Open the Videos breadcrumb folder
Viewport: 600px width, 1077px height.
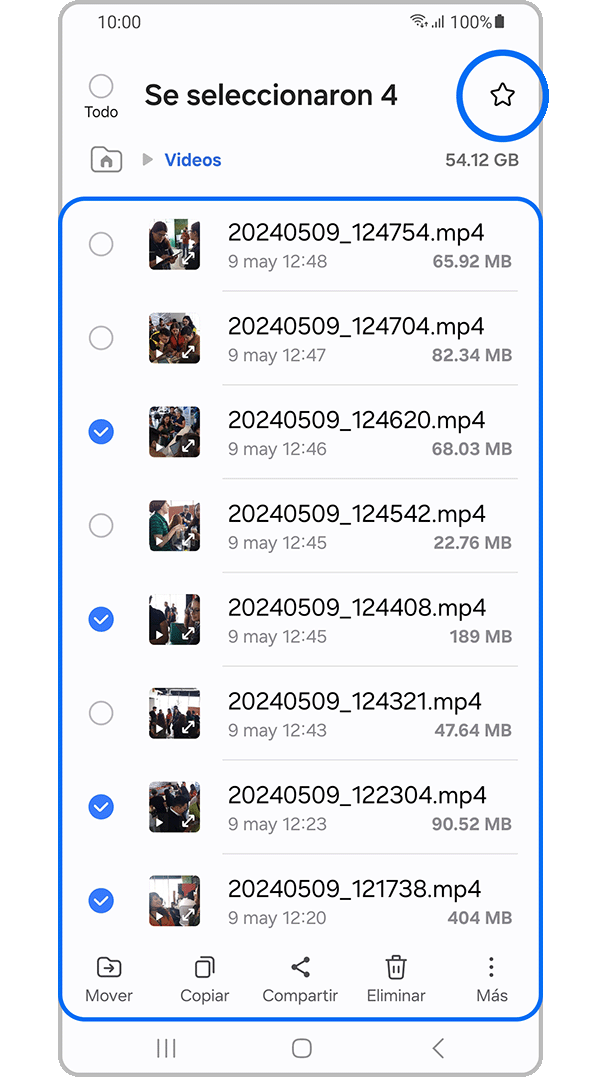[192, 160]
